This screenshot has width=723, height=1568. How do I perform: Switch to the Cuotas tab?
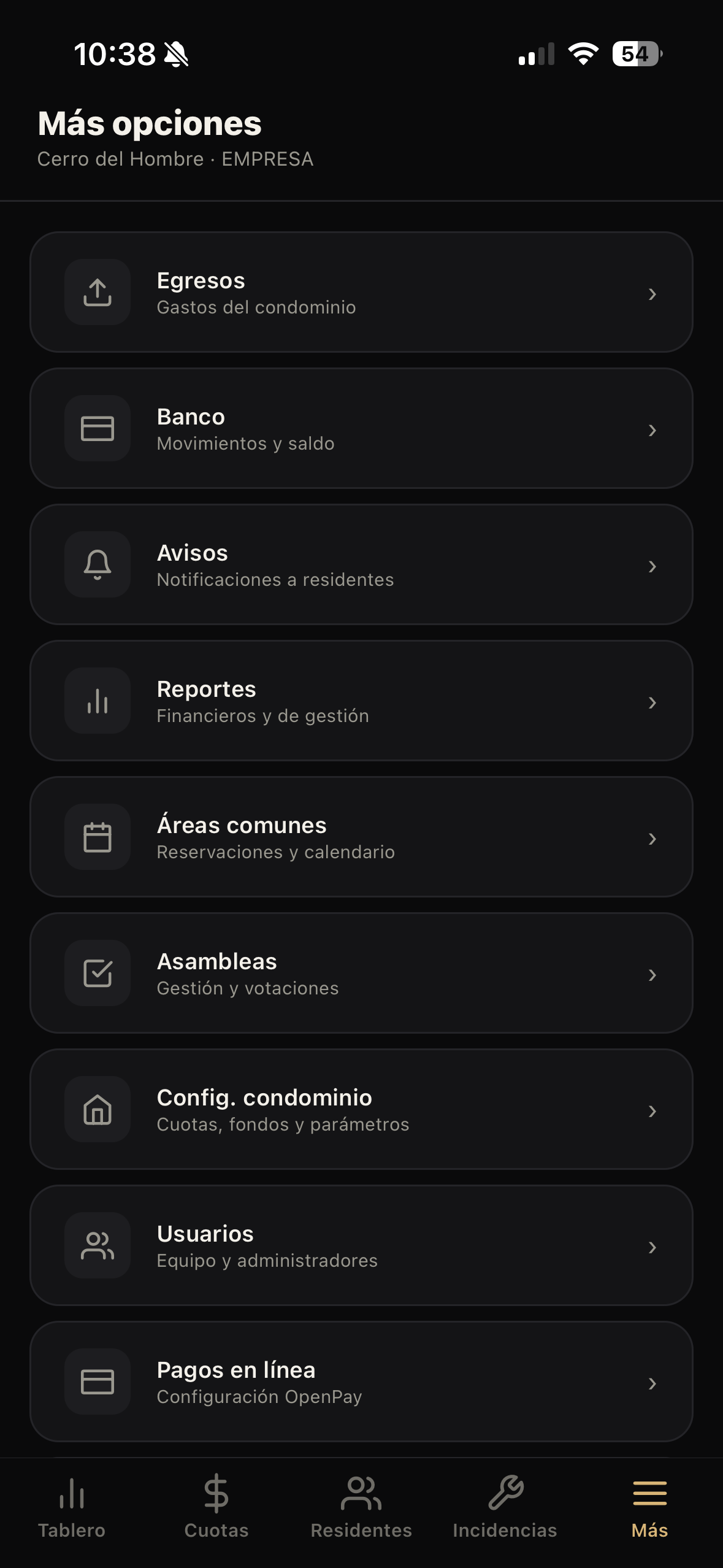(216, 1508)
